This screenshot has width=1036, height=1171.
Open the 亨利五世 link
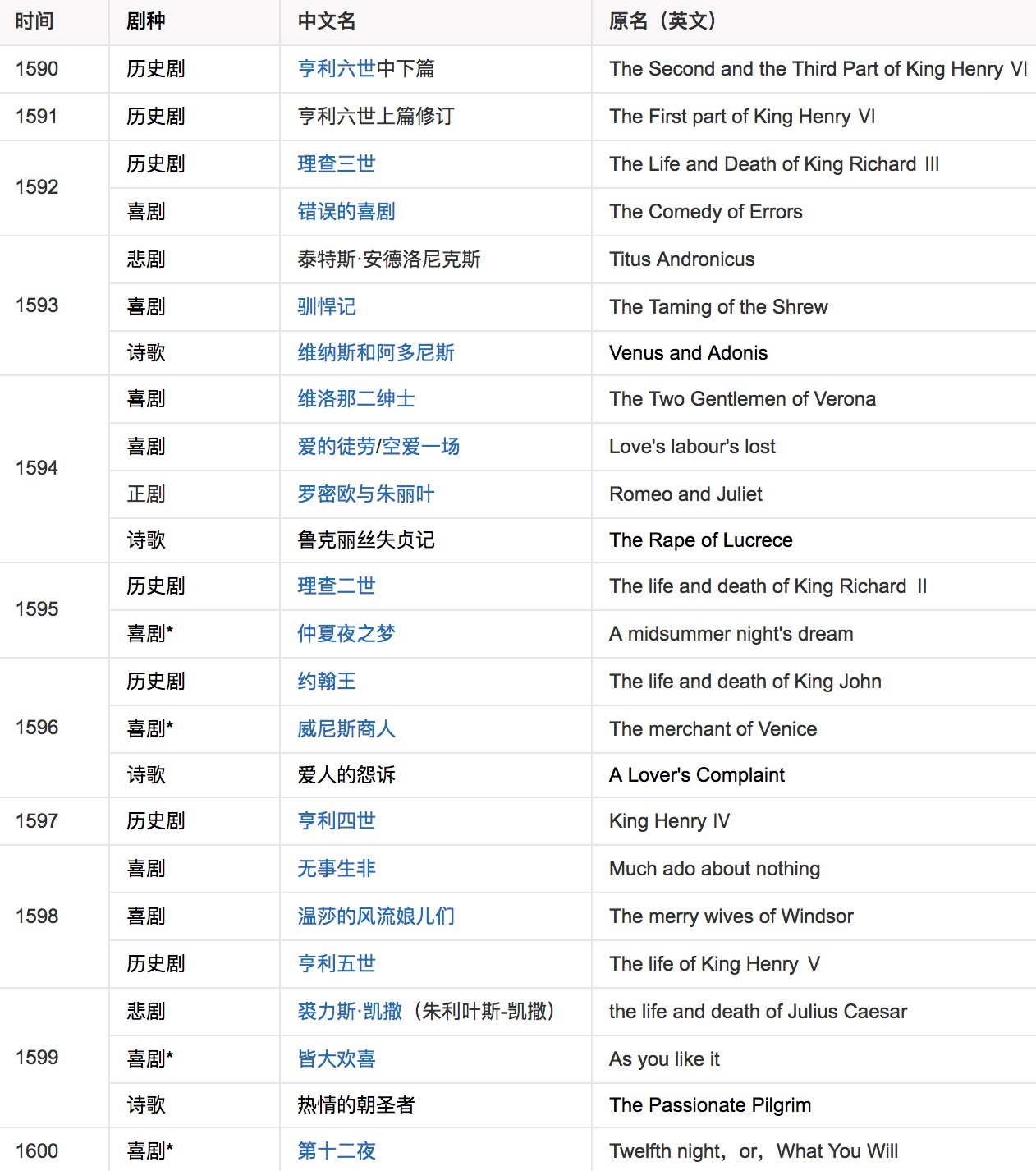[x=336, y=964]
